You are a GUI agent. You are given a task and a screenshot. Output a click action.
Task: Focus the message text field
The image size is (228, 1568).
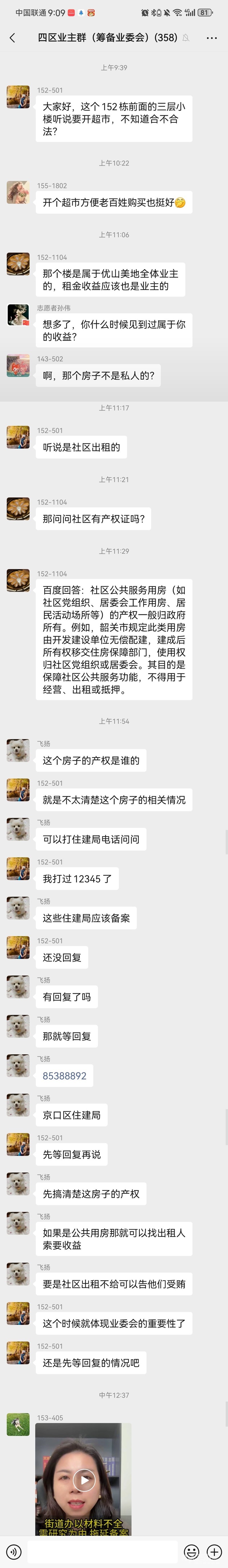pyautogui.click(x=102, y=1552)
